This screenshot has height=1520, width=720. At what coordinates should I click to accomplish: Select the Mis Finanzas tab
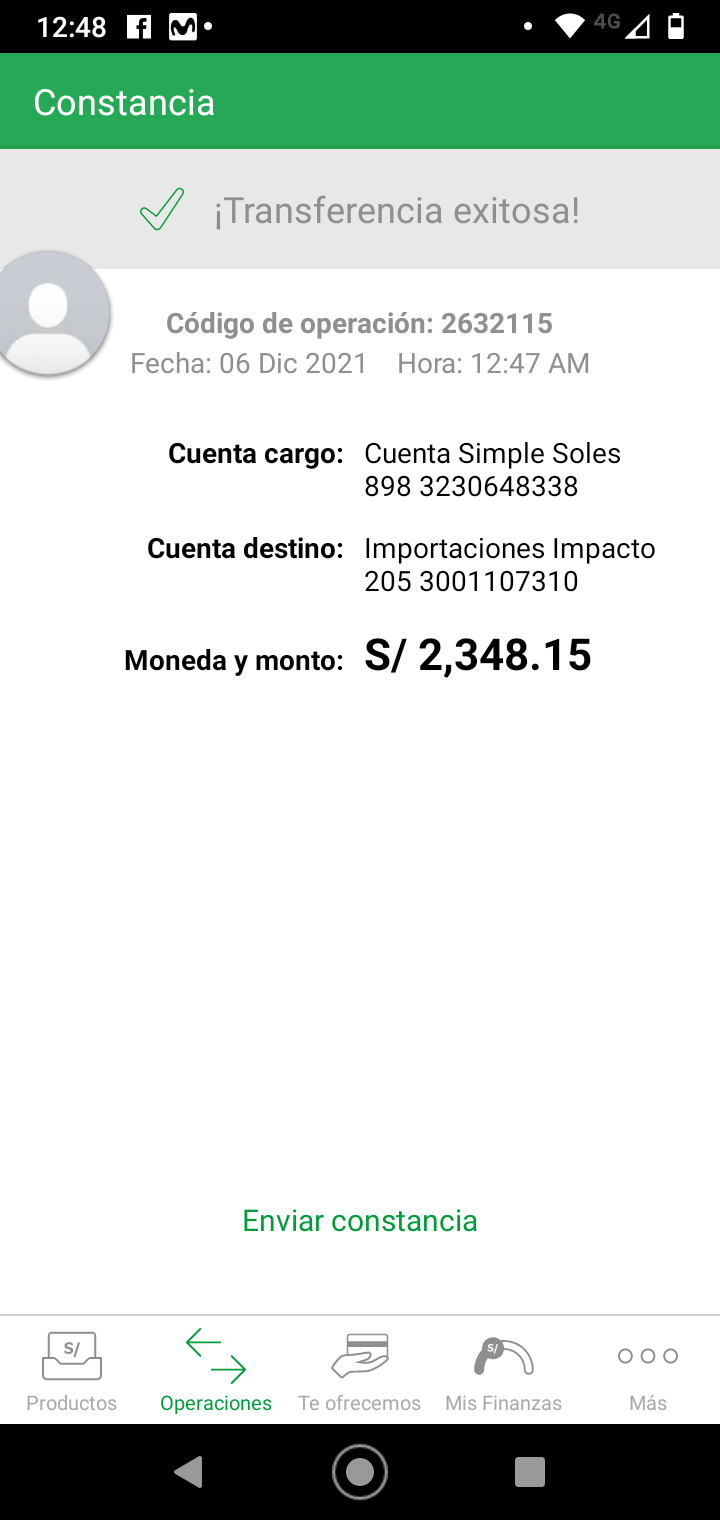tap(503, 1371)
